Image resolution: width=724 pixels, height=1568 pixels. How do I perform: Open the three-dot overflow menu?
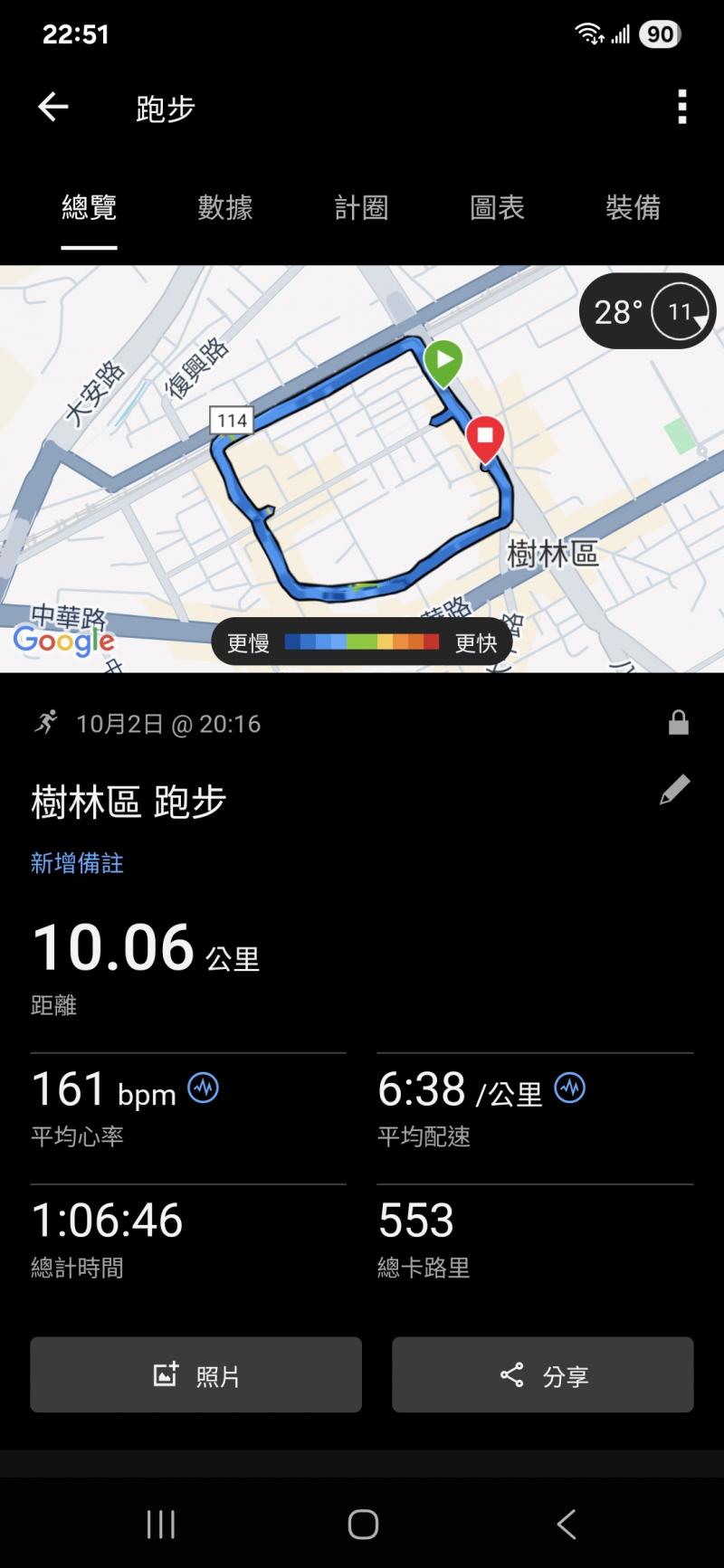click(682, 108)
